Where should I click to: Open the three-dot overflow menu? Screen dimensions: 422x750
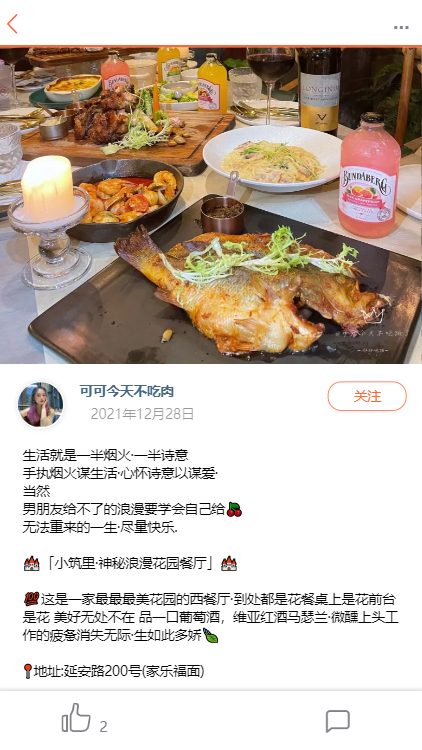click(401, 27)
